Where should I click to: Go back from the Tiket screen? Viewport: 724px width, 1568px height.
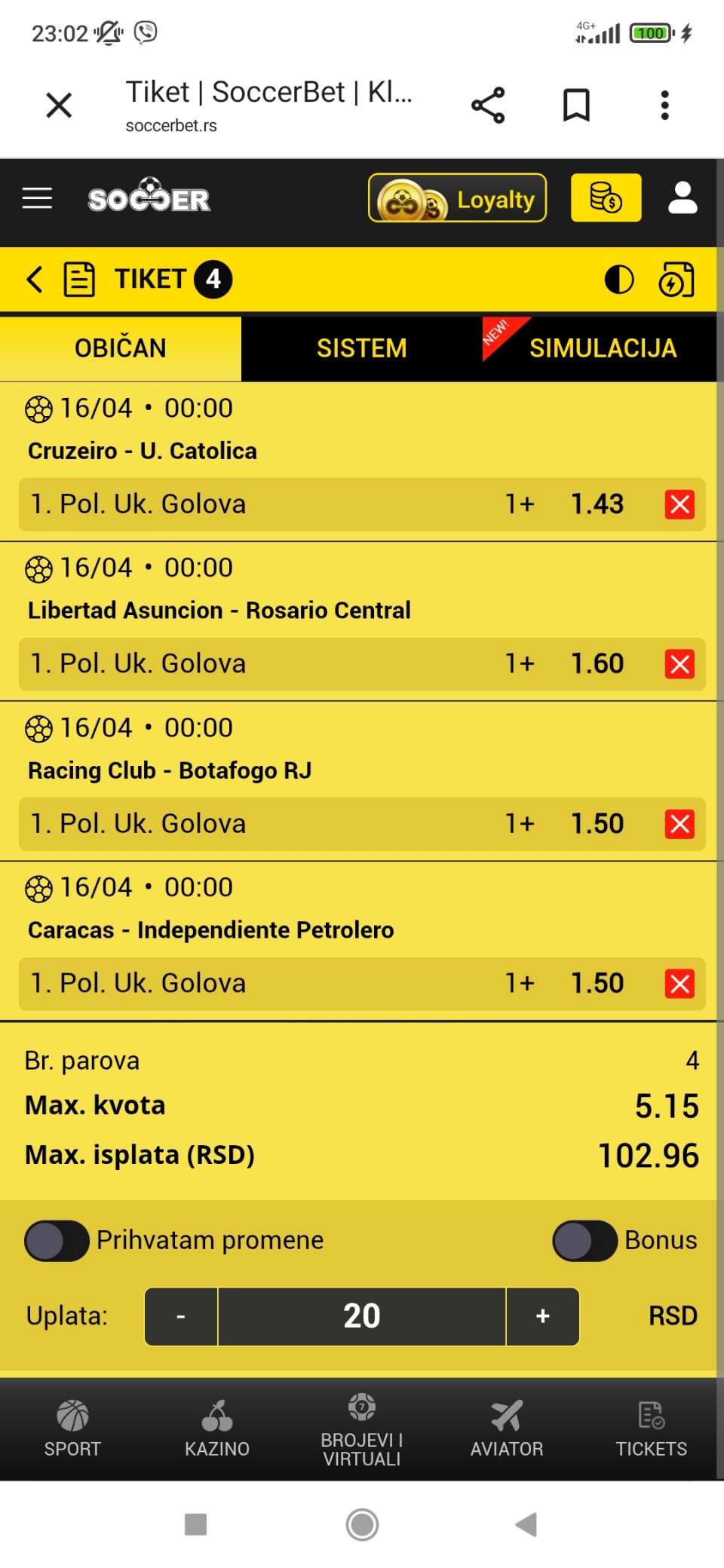[x=34, y=280]
